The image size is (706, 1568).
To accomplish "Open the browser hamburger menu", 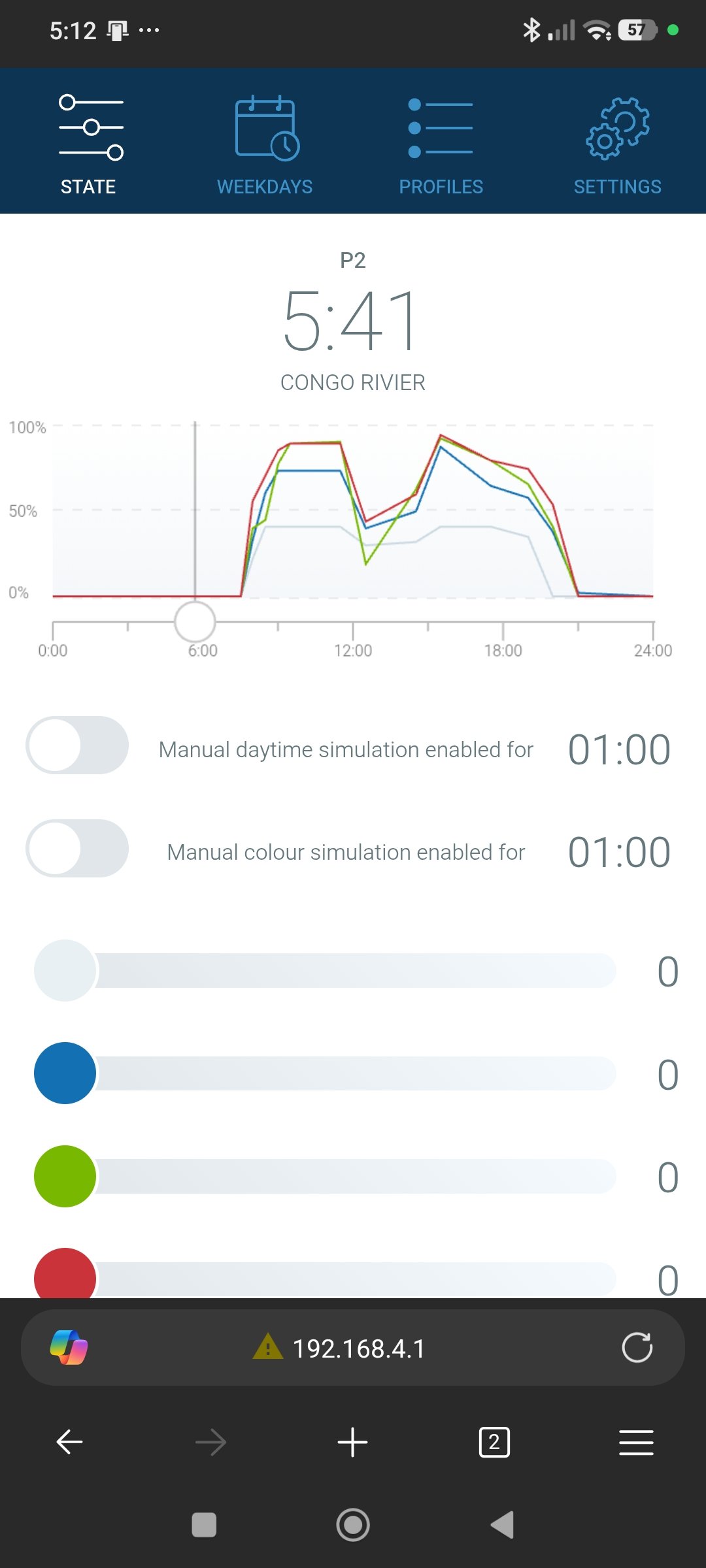I will (x=636, y=1442).
